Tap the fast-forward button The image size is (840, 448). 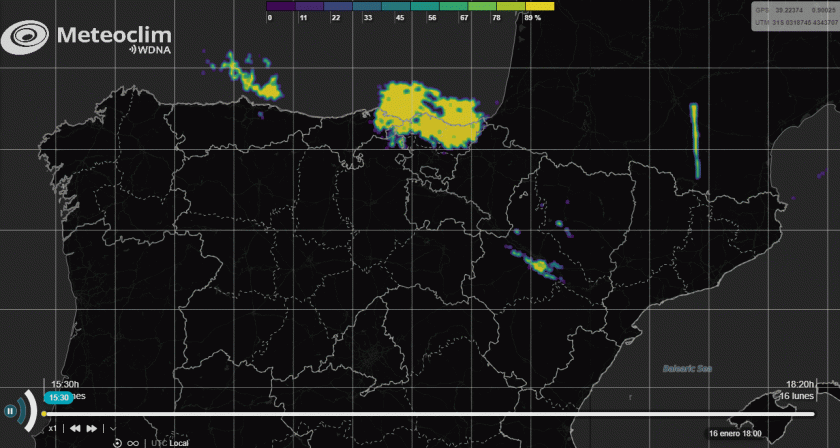click(x=92, y=428)
